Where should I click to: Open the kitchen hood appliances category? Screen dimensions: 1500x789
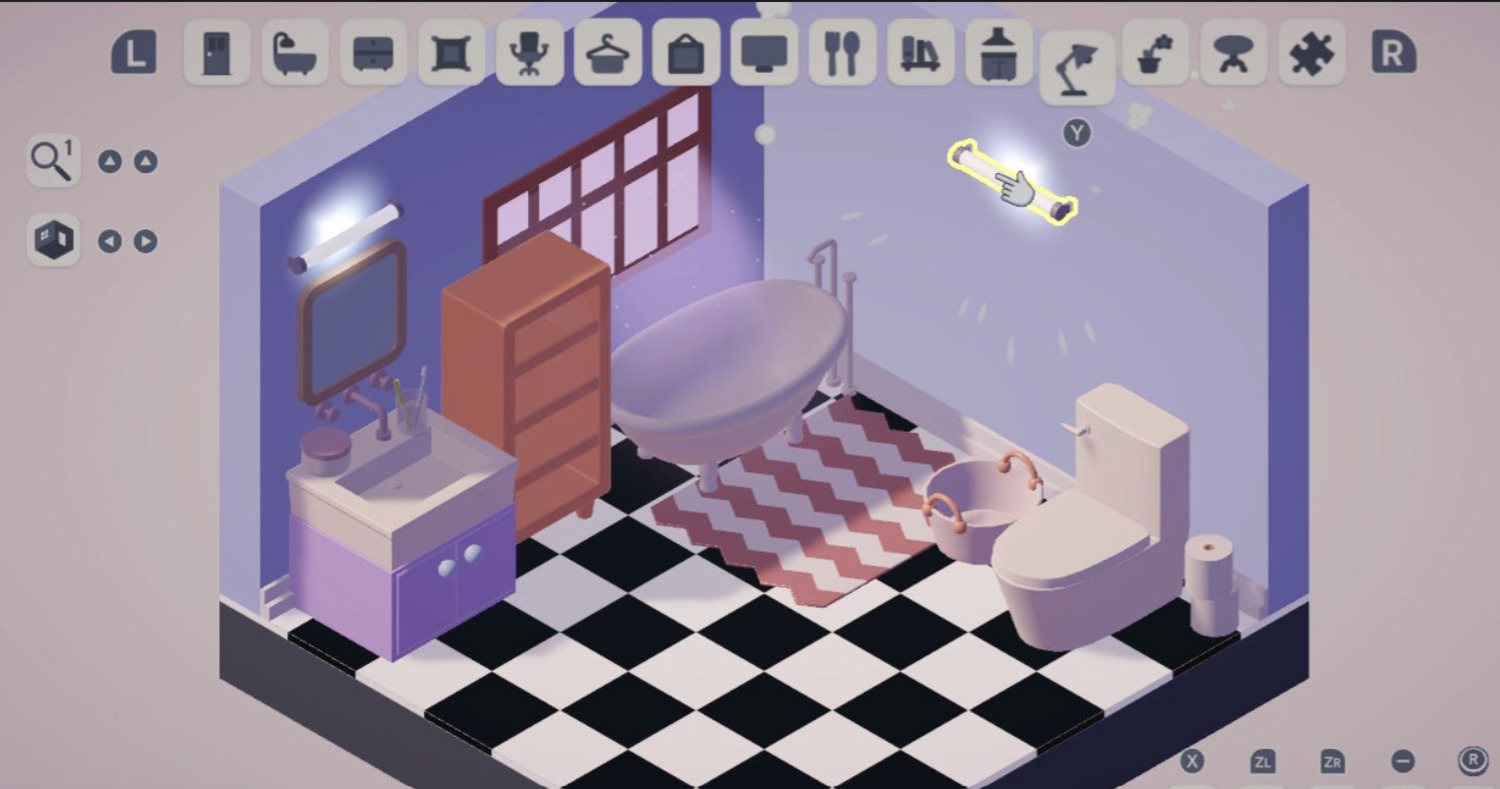point(998,53)
